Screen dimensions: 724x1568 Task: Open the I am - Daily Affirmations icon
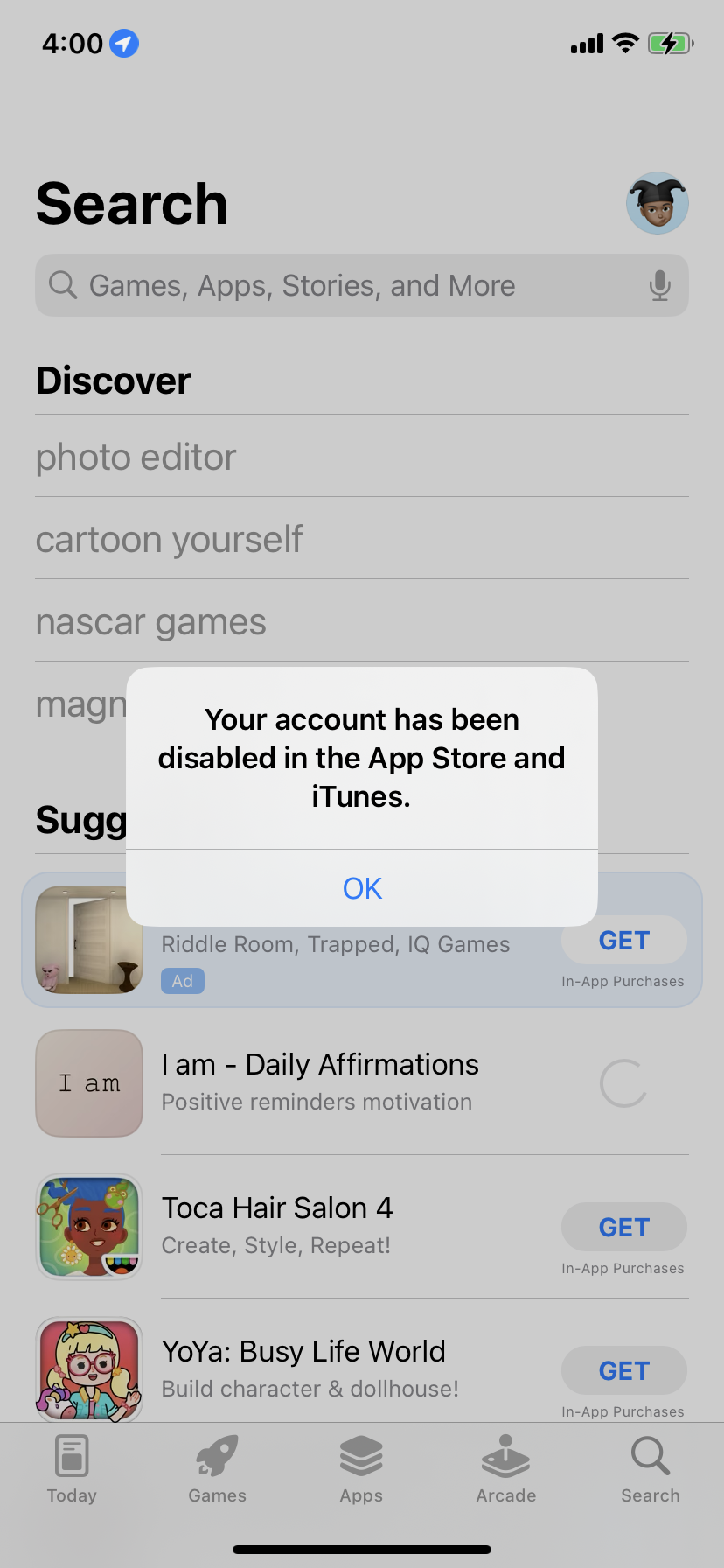point(88,1082)
